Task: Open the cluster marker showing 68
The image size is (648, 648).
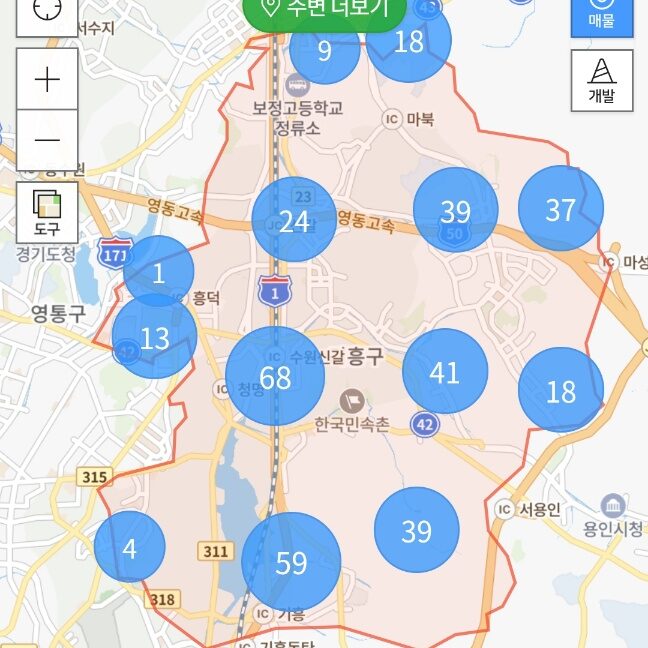Action: coord(275,376)
